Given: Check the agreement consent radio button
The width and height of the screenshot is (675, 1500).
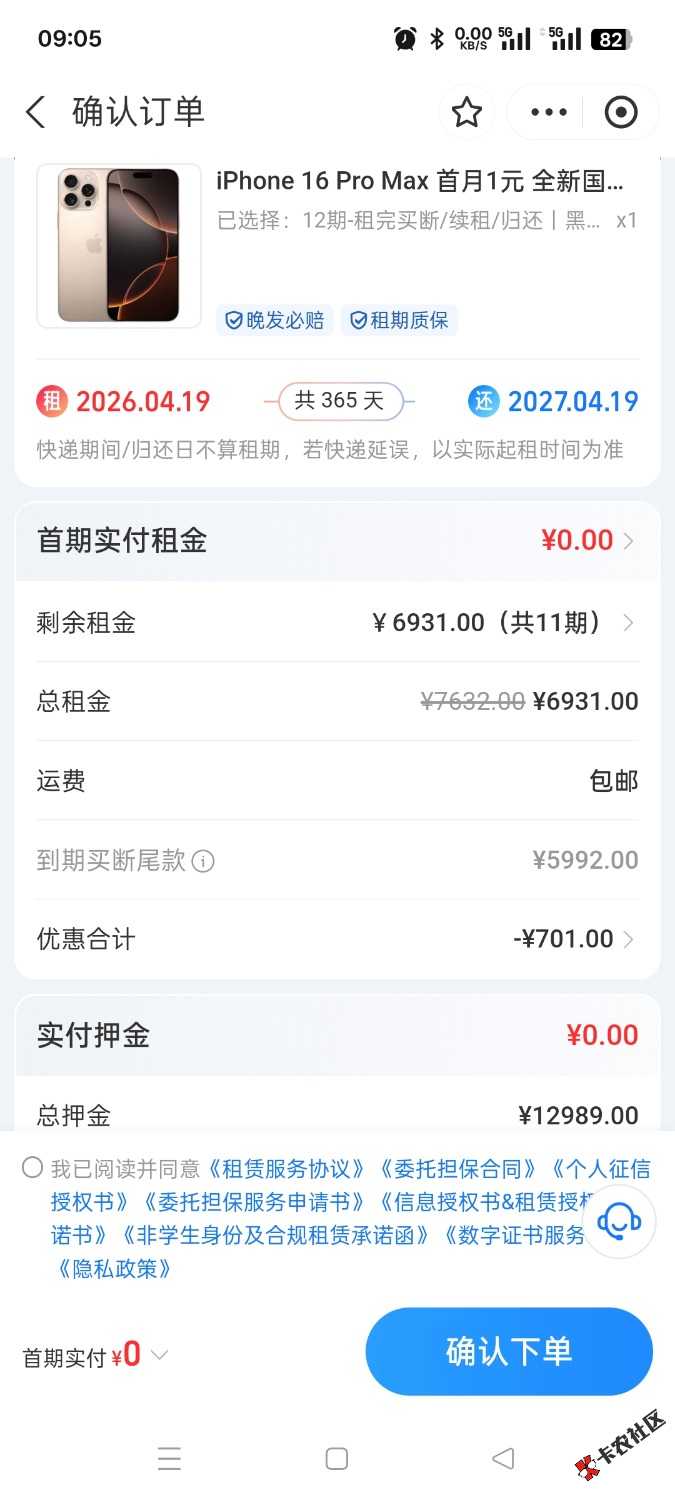Looking at the screenshot, I should point(33,1168).
